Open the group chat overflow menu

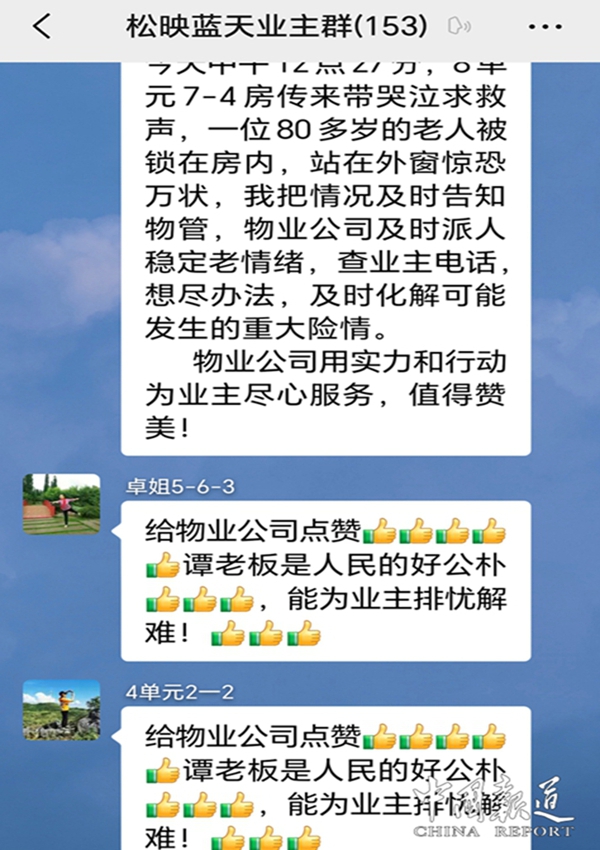558,27
